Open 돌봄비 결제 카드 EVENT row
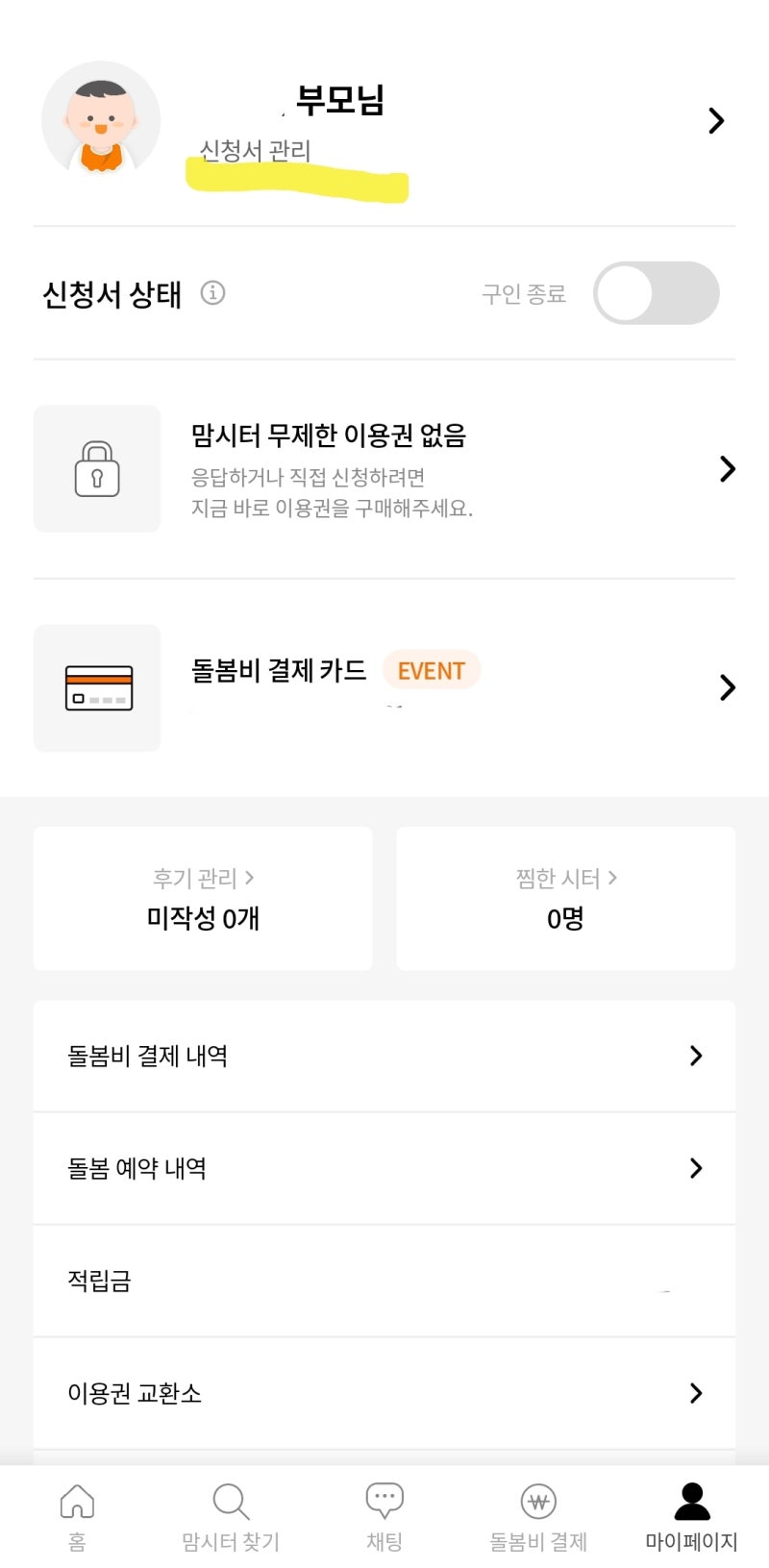 point(384,687)
